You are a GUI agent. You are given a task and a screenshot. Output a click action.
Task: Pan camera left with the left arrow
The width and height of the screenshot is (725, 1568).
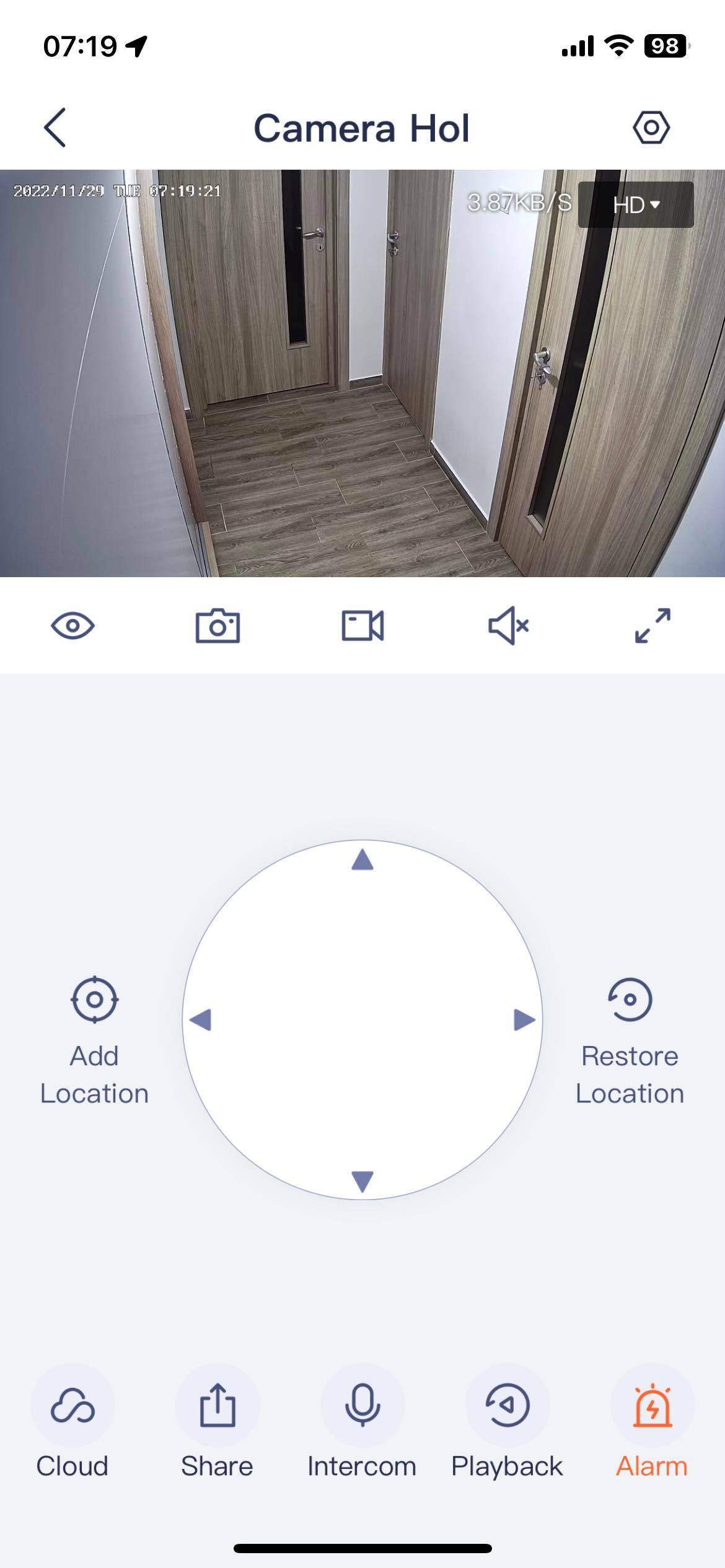tap(201, 1020)
